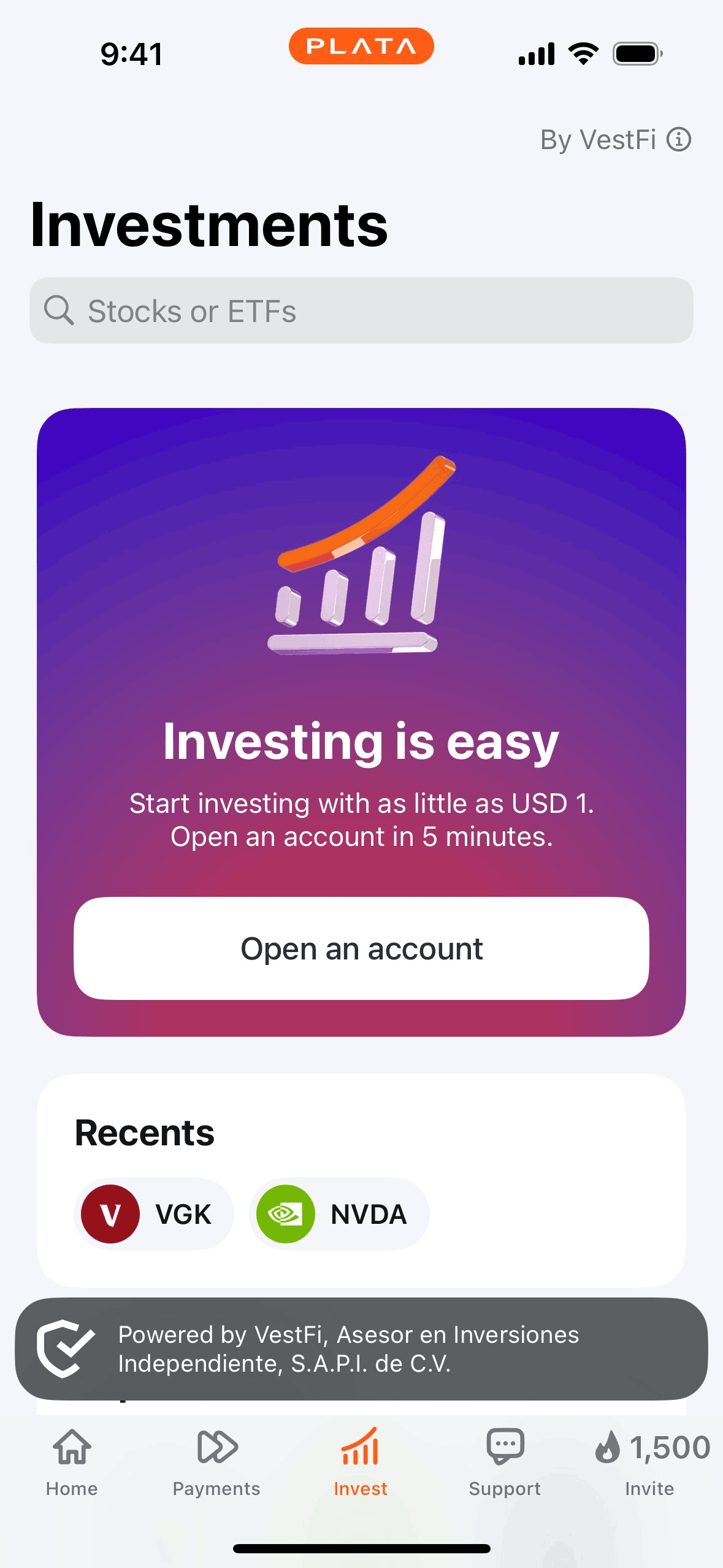Viewport: 723px width, 1568px height.
Task: Select the Invest tab
Action: pyautogui.click(x=361, y=1462)
